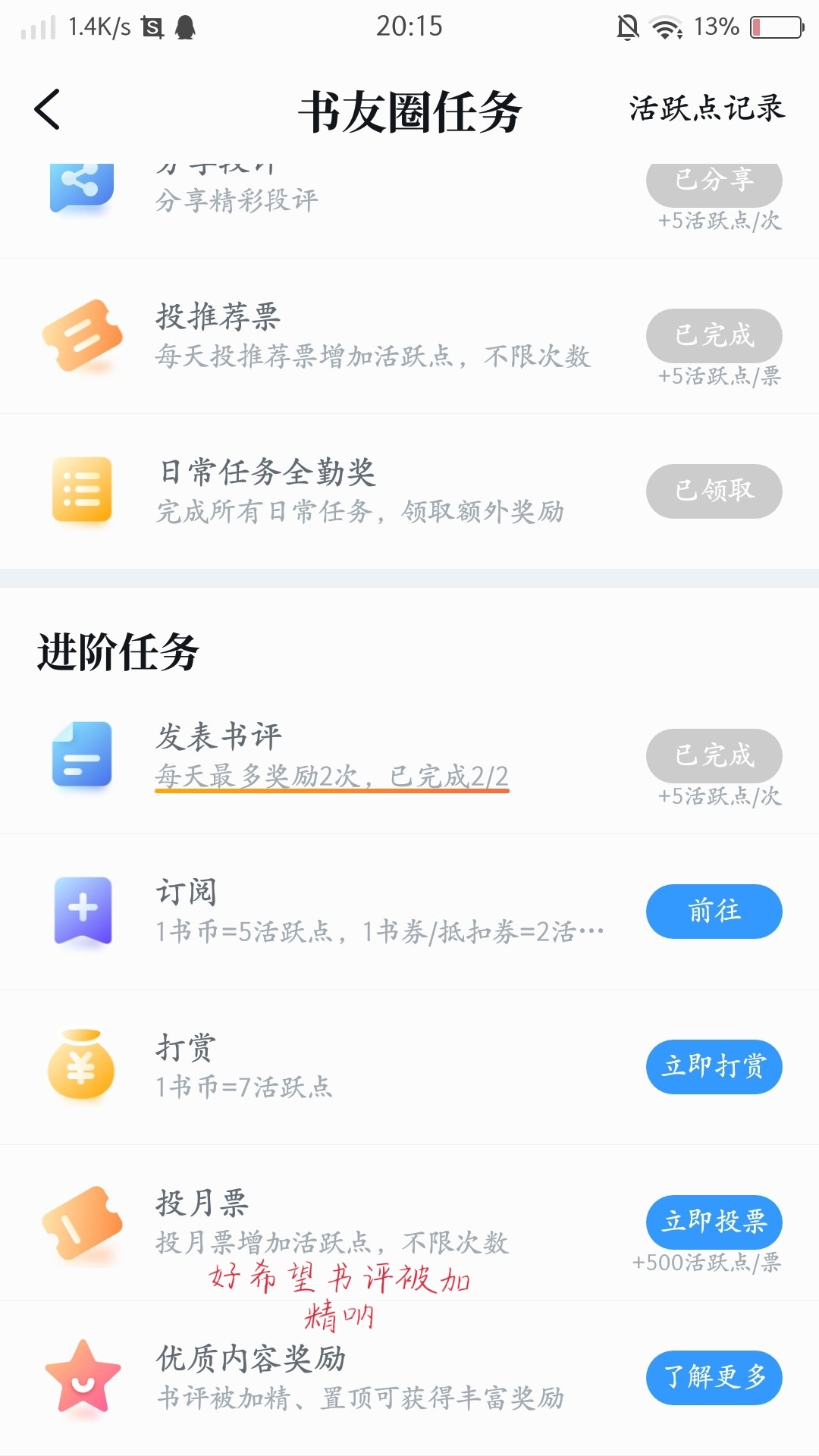Tap the 已领取 button for 日常任务全勤奖
This screenshot has width=819, height=1456.
point(714,491)
